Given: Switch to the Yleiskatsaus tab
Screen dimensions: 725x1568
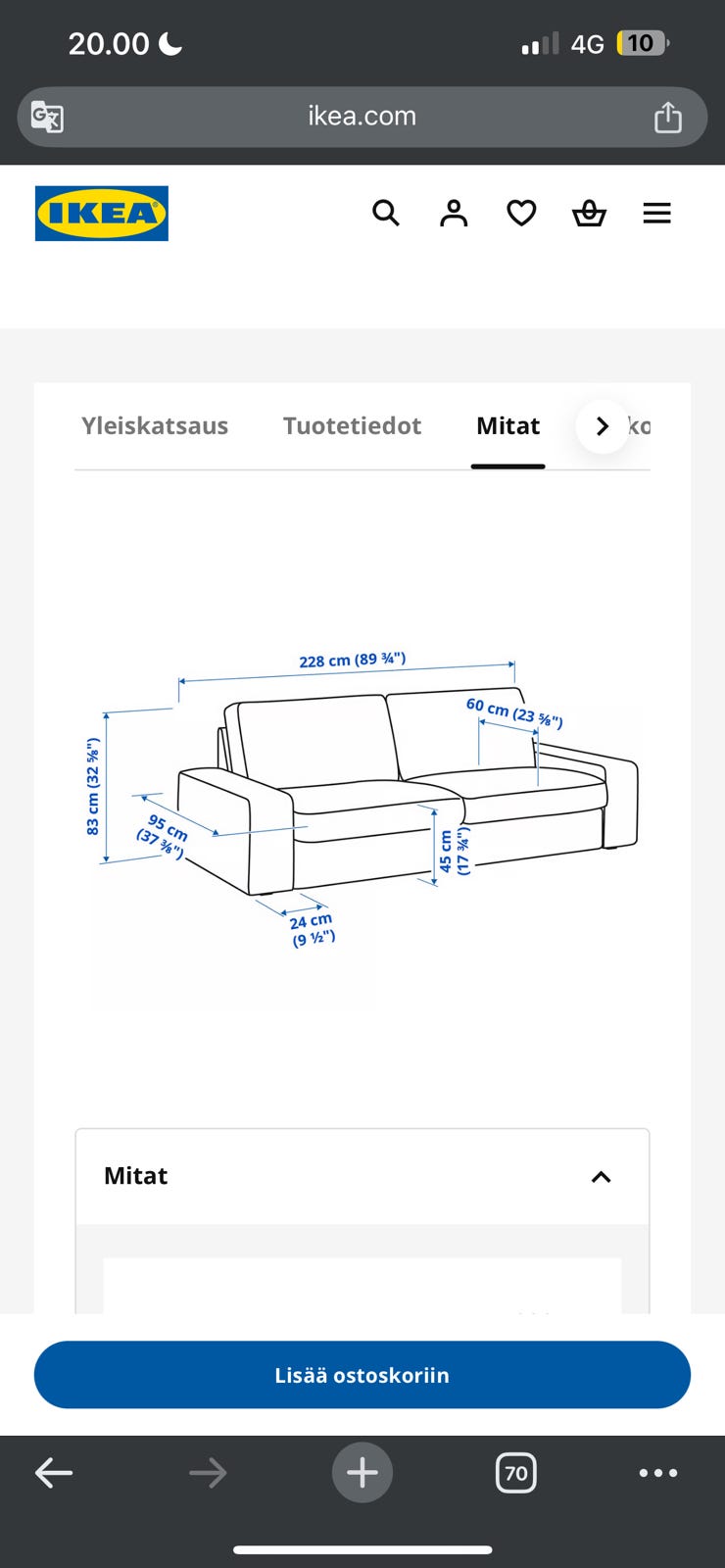Looking at the screenshot, I should click(x=155, y=426).
